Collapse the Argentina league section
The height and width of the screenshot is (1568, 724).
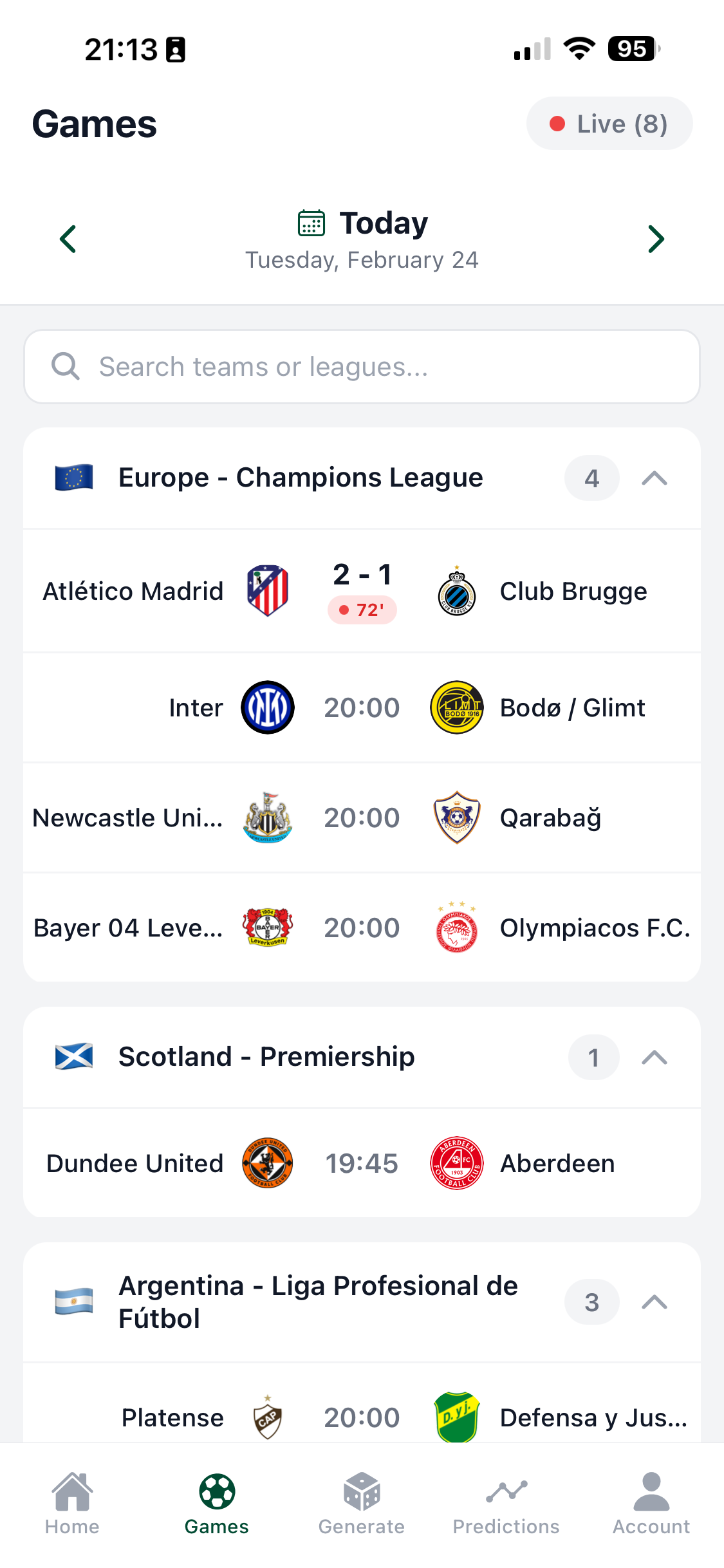tap(654, 1302)
